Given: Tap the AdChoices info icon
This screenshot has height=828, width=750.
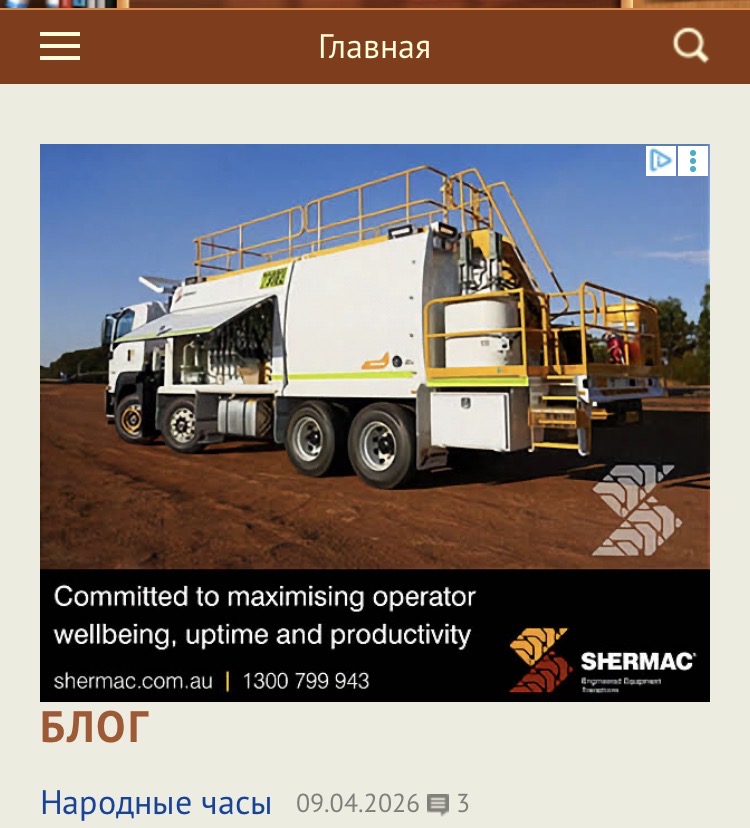Looking at the screenshot, I should tap(660, 161).
